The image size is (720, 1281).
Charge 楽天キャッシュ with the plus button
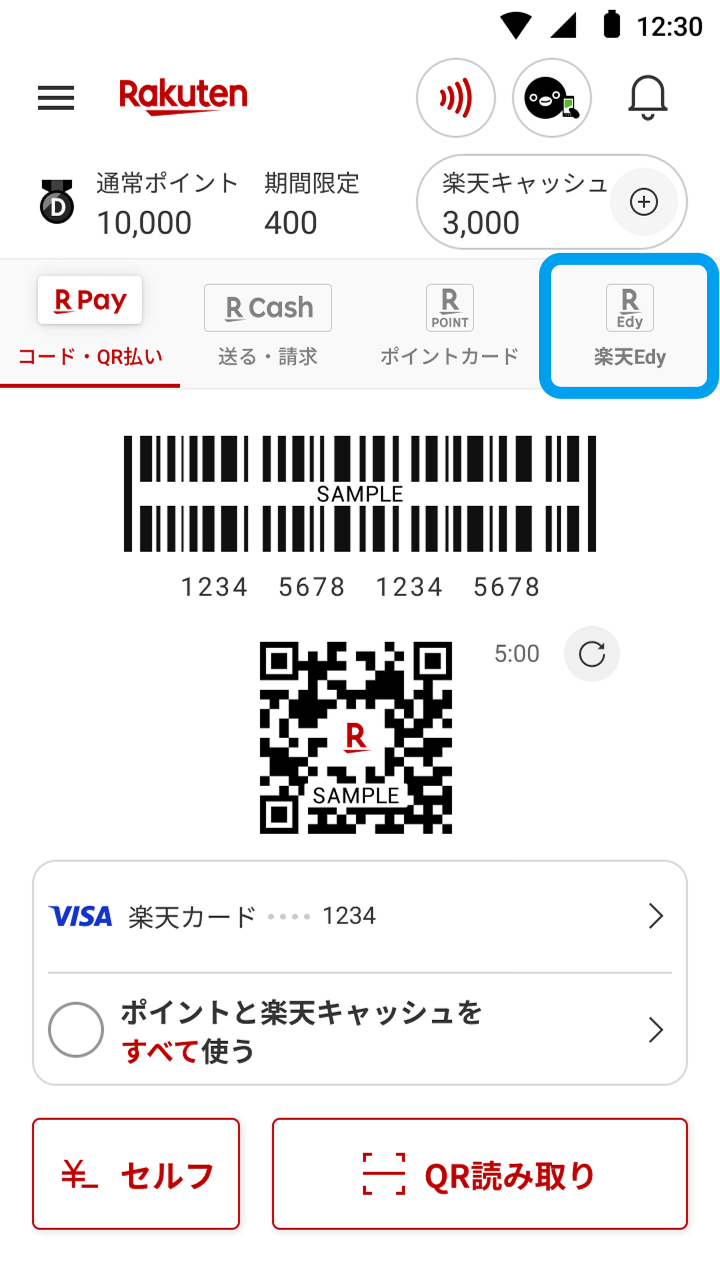[x=643, y=202]
